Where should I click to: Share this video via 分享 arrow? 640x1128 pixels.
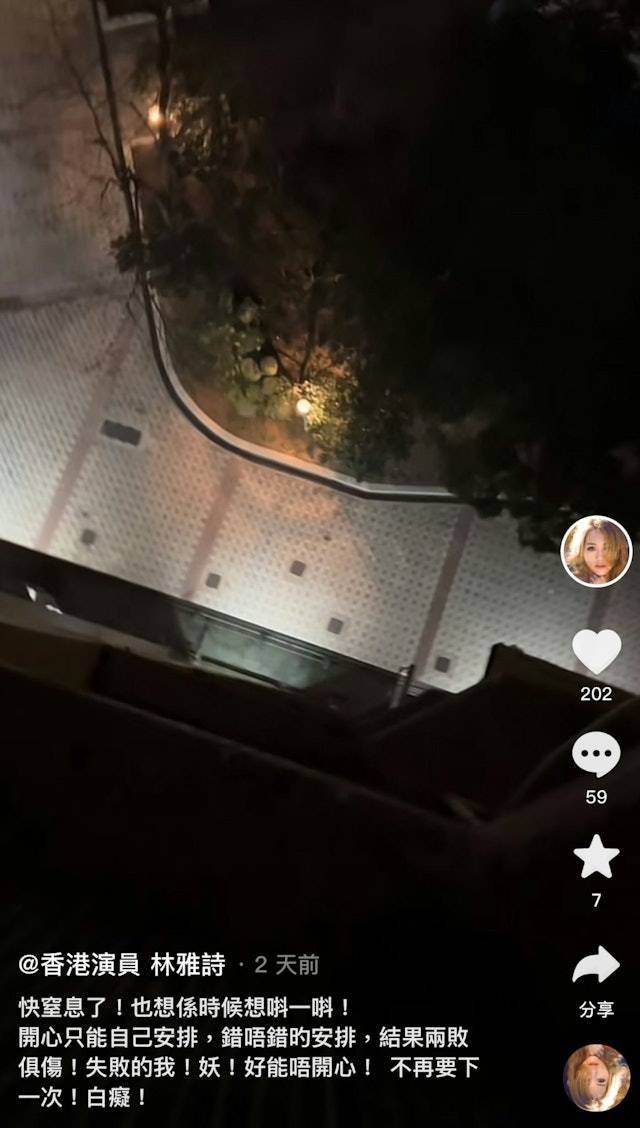596,965
